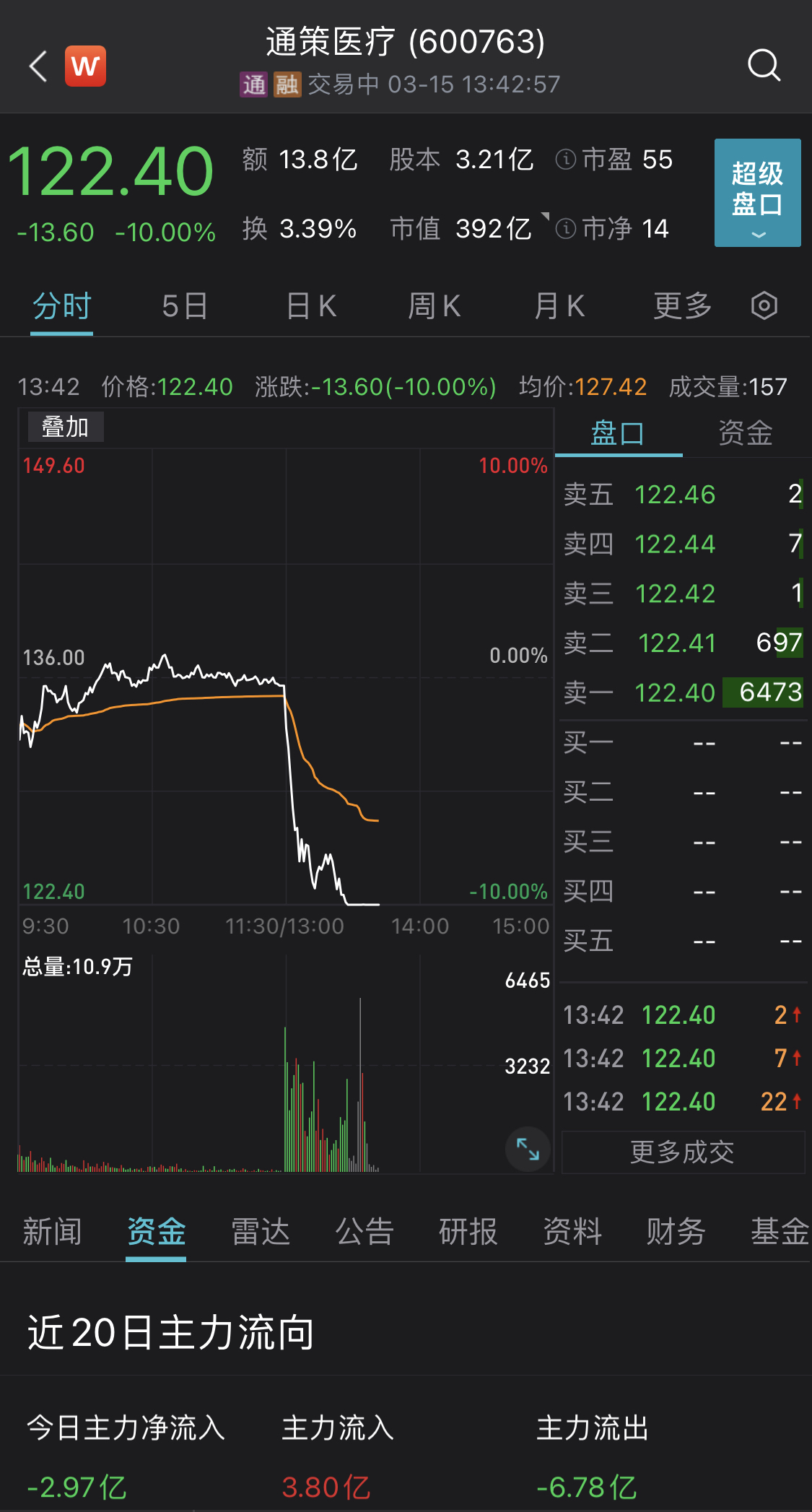Open the 新闻 tab
Screen dimensions: 812x1512
[52, 1231]
